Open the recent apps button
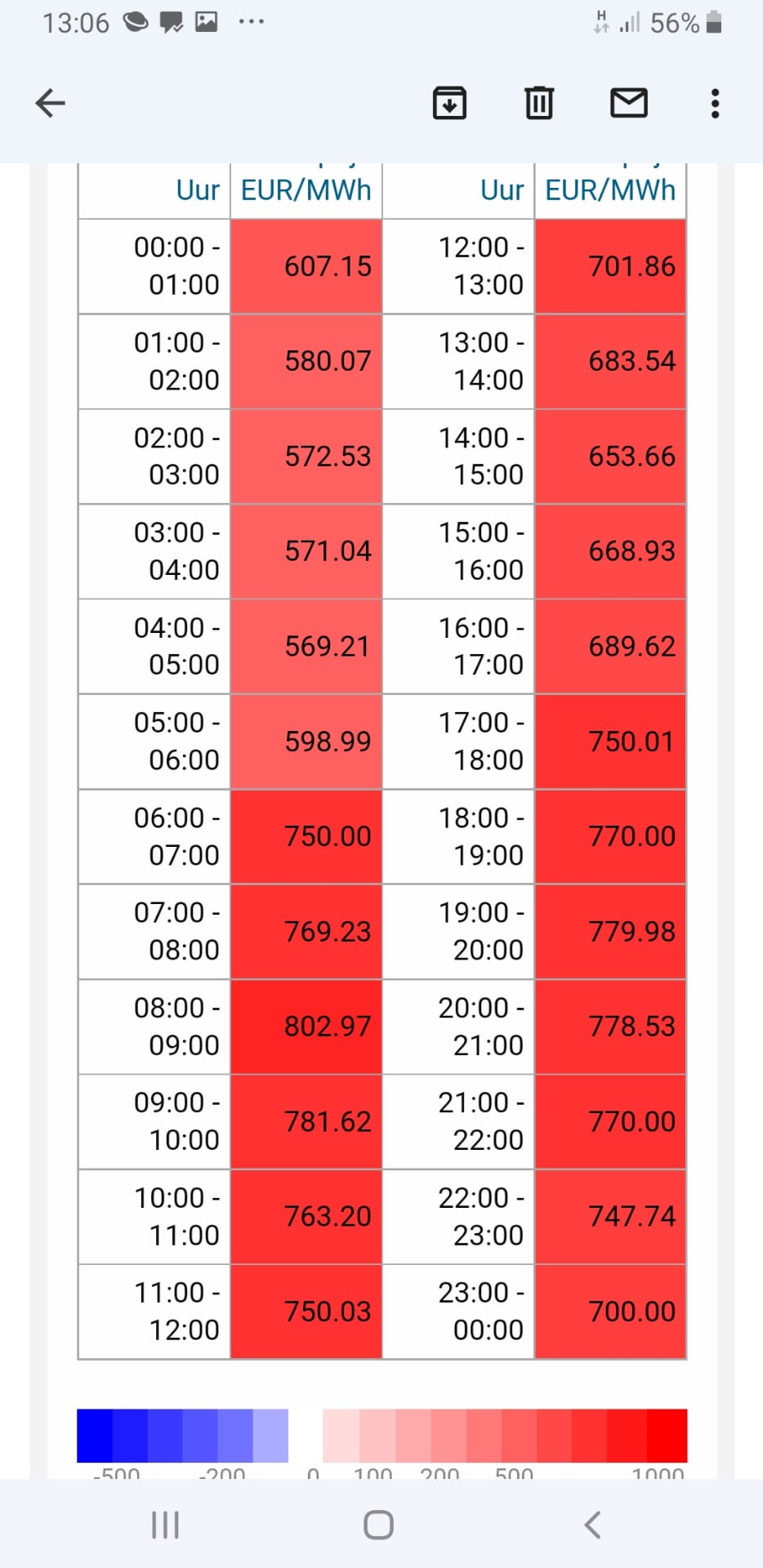Viewport: 763px width, 1568px height. tap(165, 1524)
